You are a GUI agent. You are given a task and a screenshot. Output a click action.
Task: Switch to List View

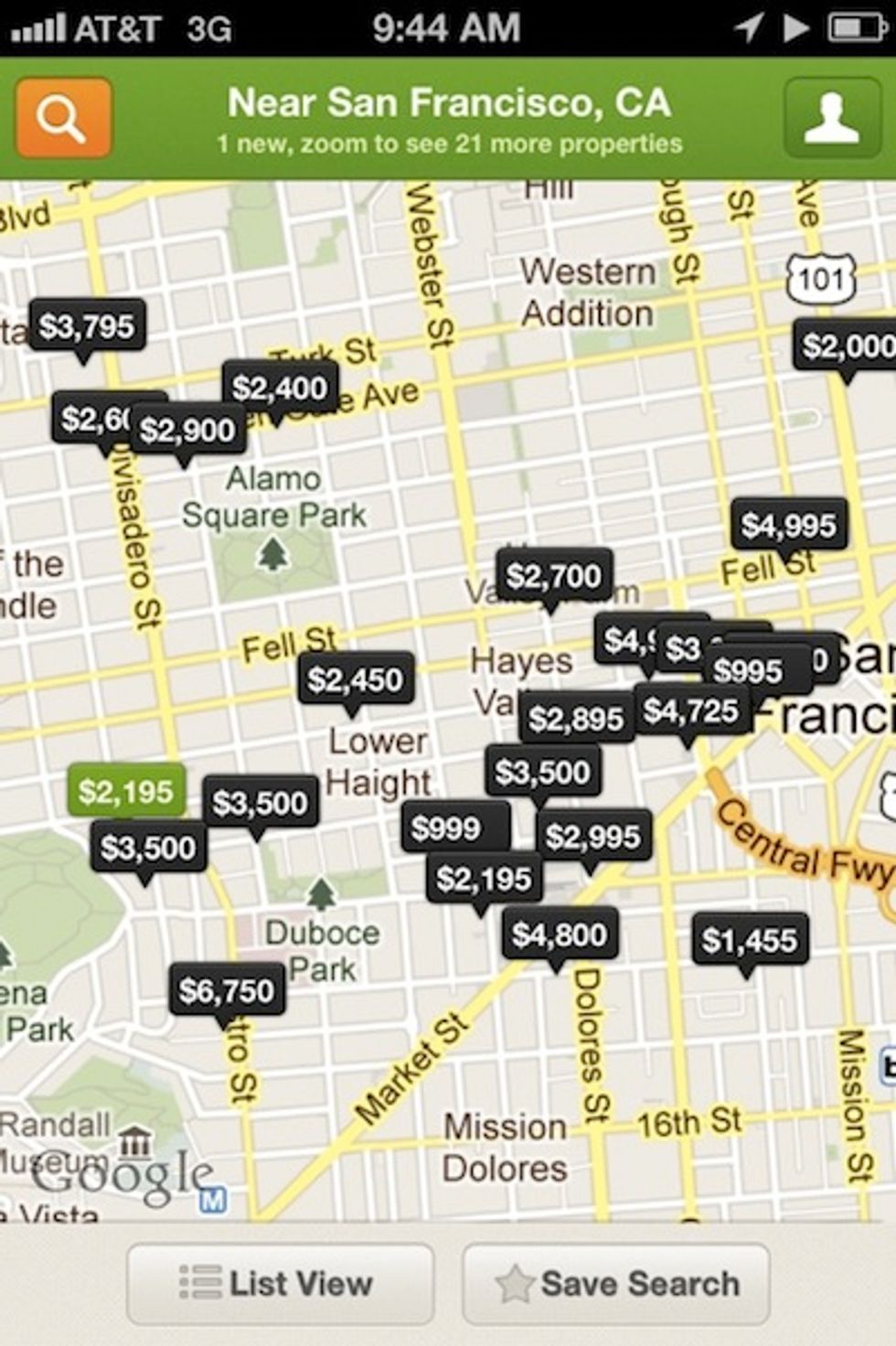[280, 1283]
